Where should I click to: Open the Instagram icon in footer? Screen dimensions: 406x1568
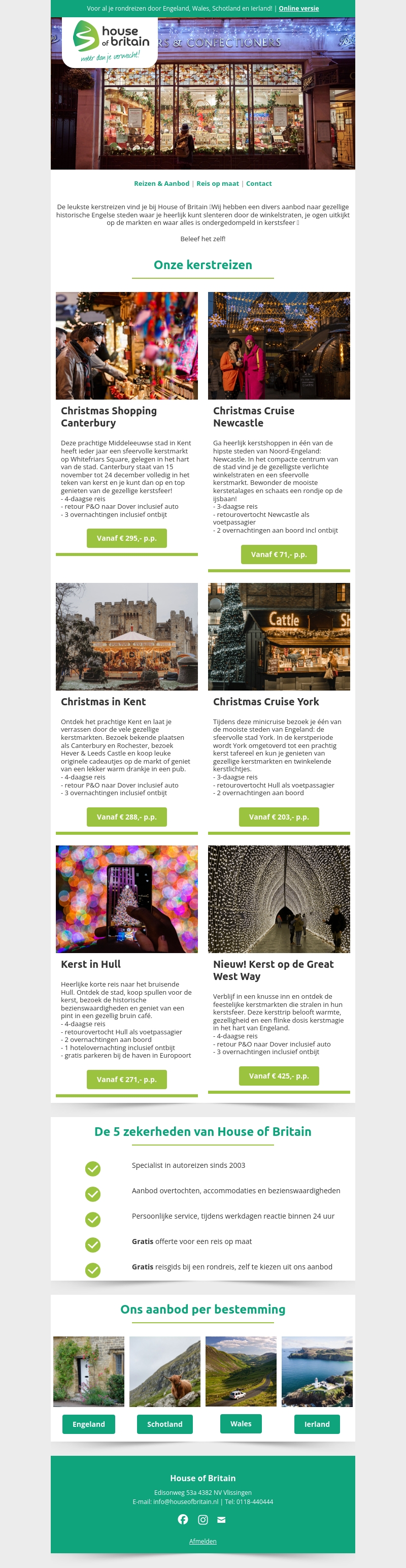pyautogui.click(x=202, y=1520)
